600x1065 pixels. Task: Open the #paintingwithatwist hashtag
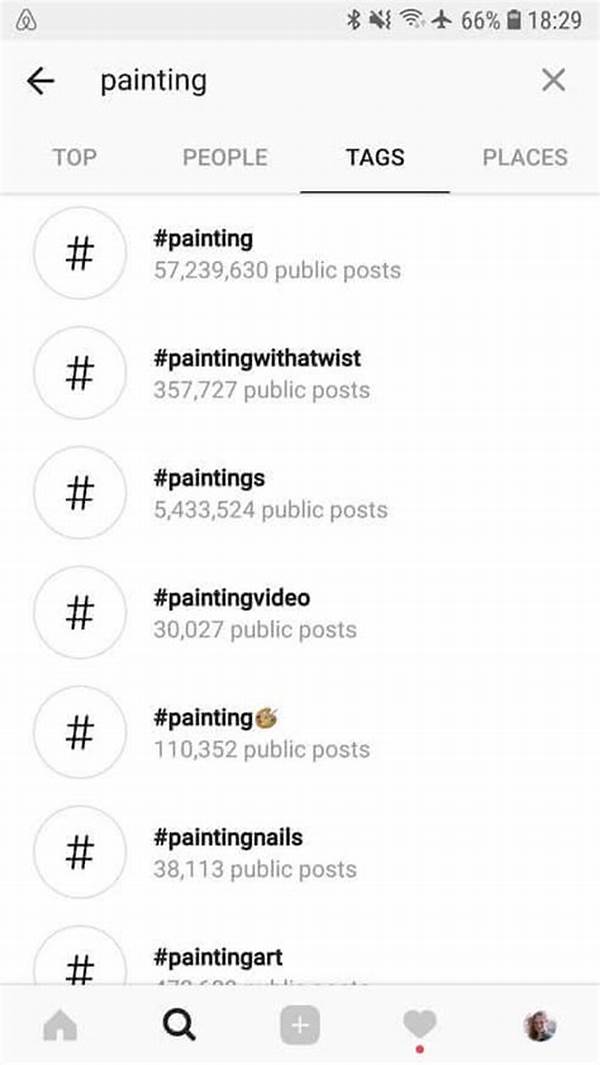pyautogui.click(x=300, y=373)
